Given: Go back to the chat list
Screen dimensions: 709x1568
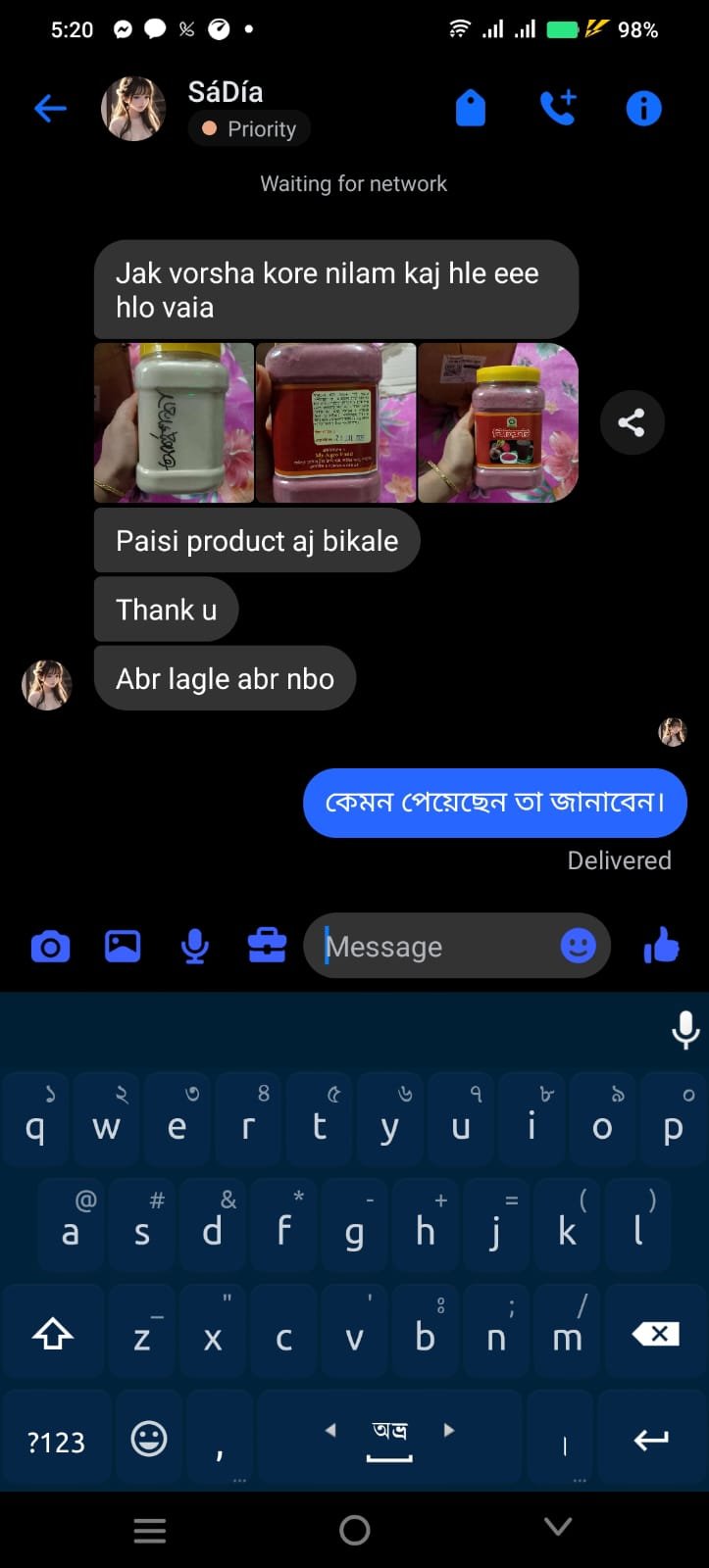Looking at the screenshot, I should click(51, 108).
